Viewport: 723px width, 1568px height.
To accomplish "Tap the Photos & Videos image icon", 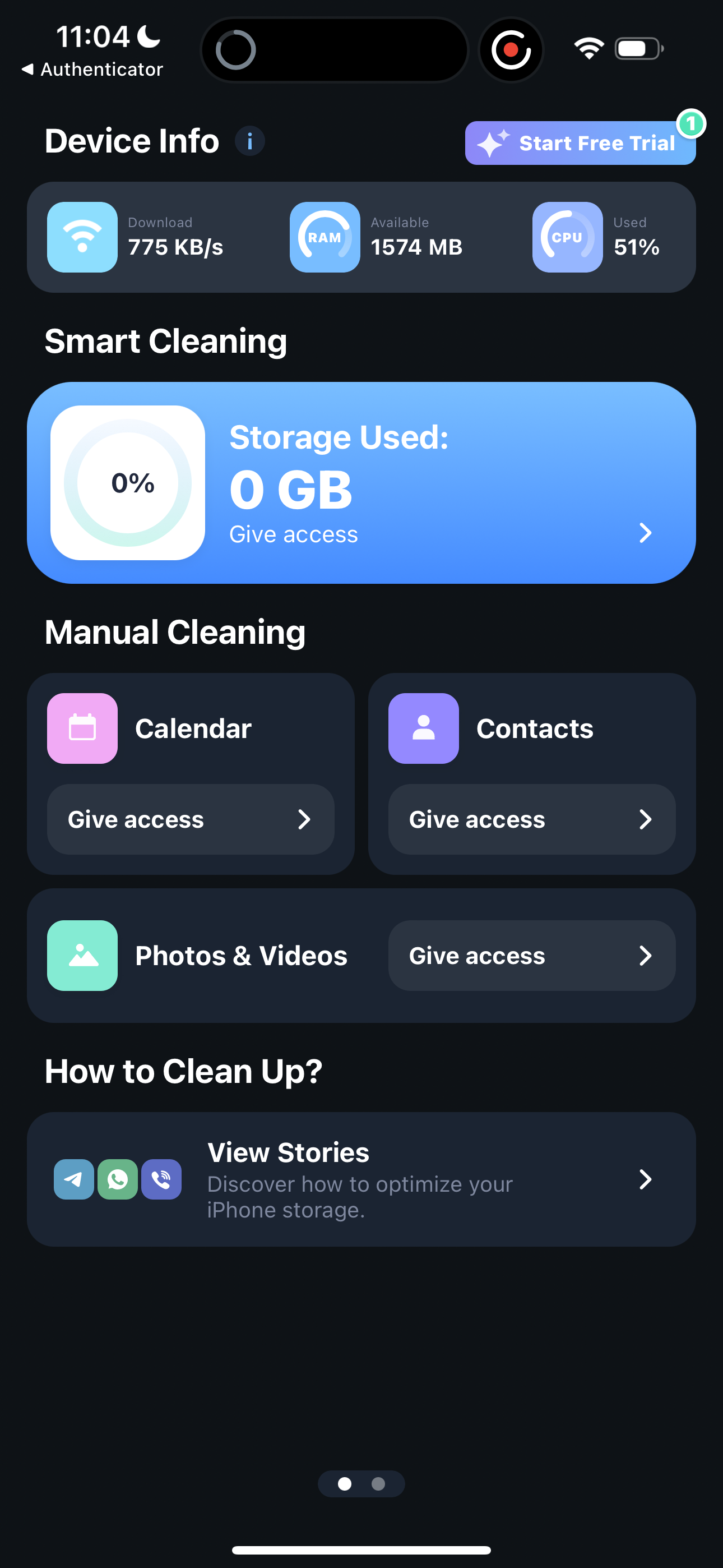I will pos(82,955).
